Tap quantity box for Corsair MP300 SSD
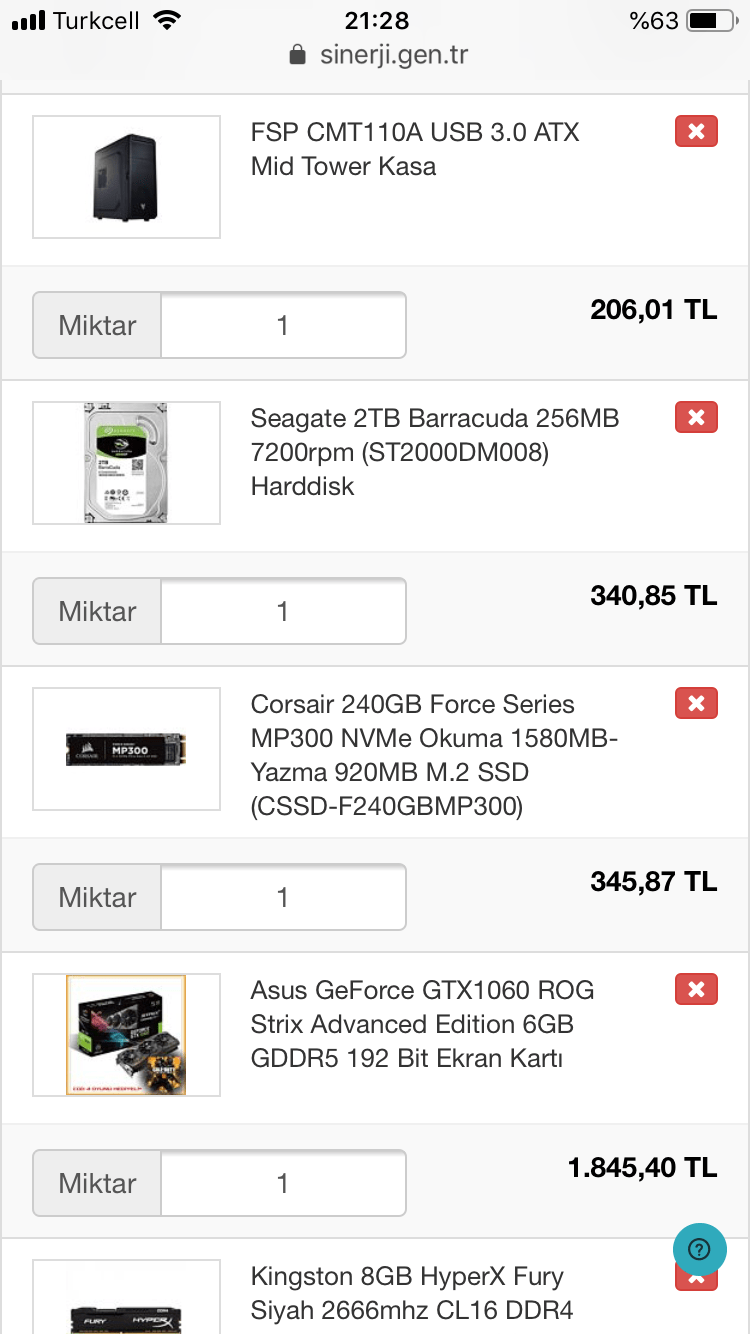Screen dimensions: 750x1334 [x=283, y=897]
